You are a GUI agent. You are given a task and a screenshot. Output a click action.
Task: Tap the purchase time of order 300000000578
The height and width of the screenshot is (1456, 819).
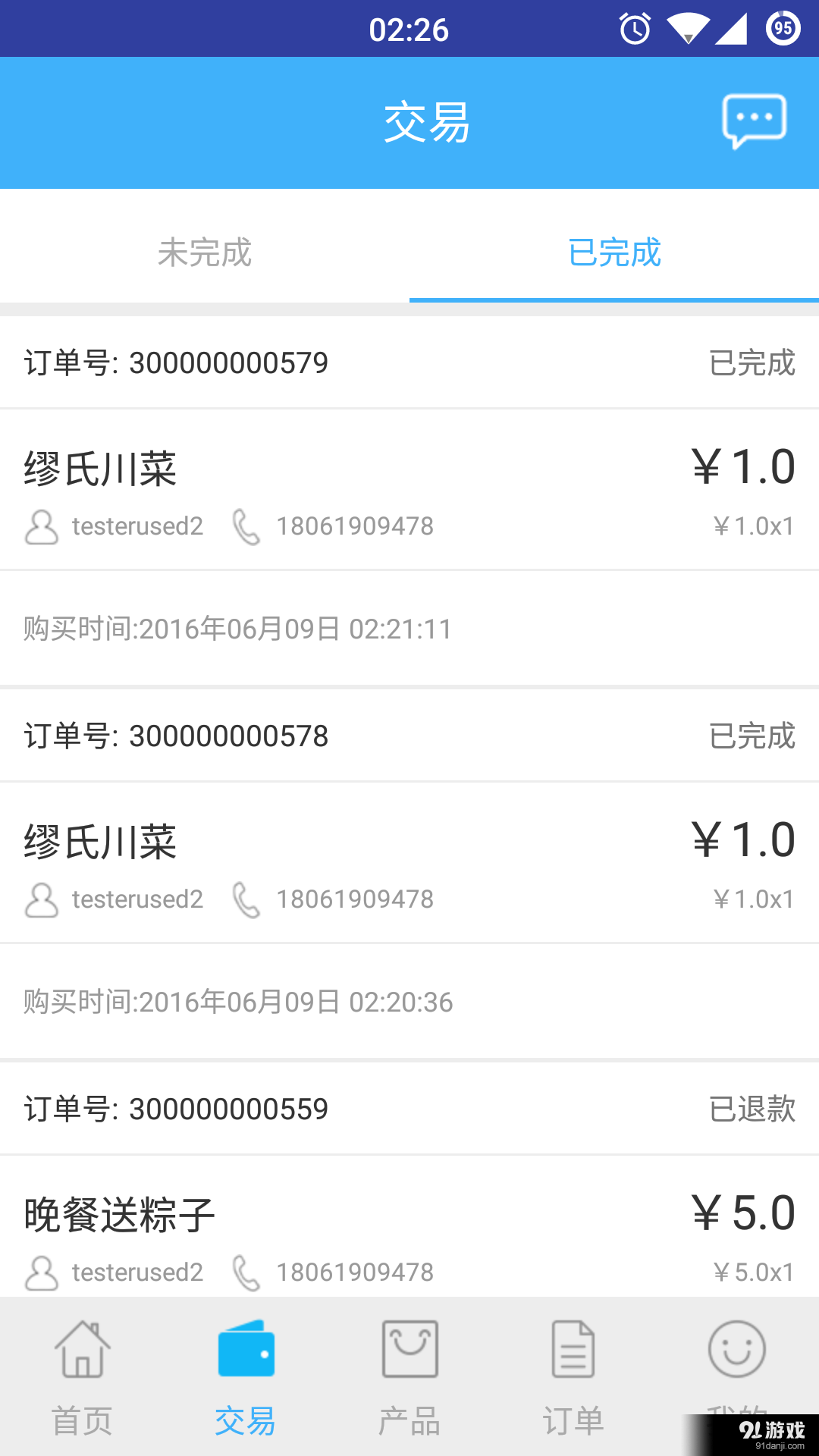237,1002
